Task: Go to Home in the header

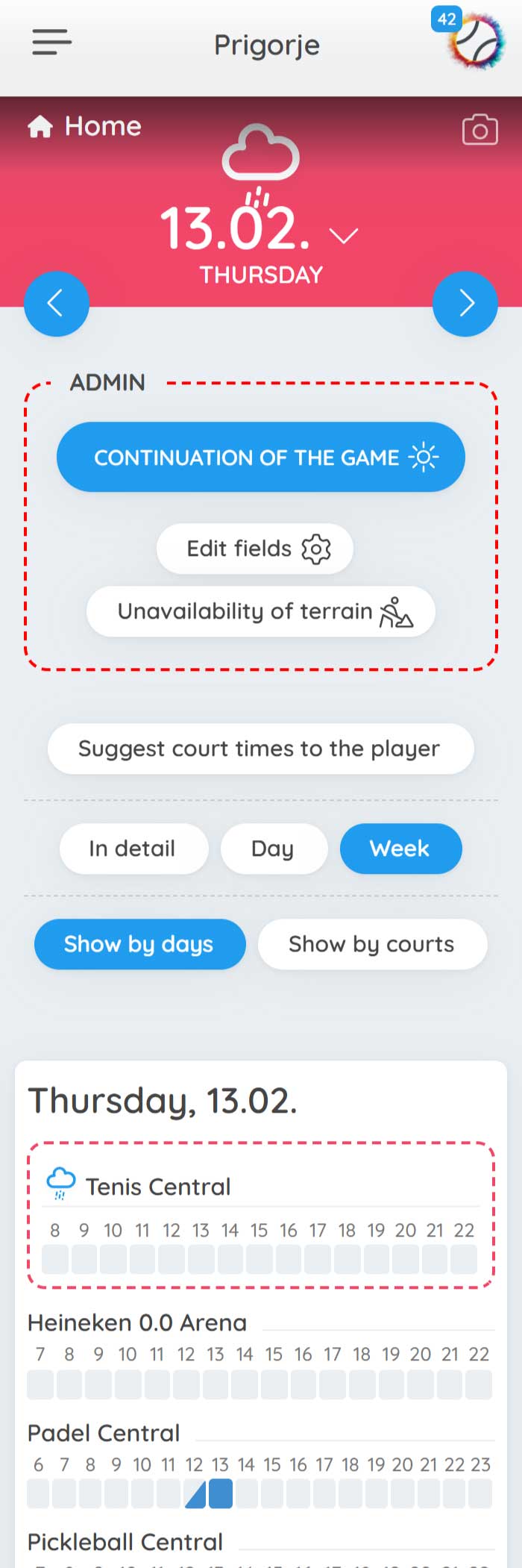Action: click(85, 126)
